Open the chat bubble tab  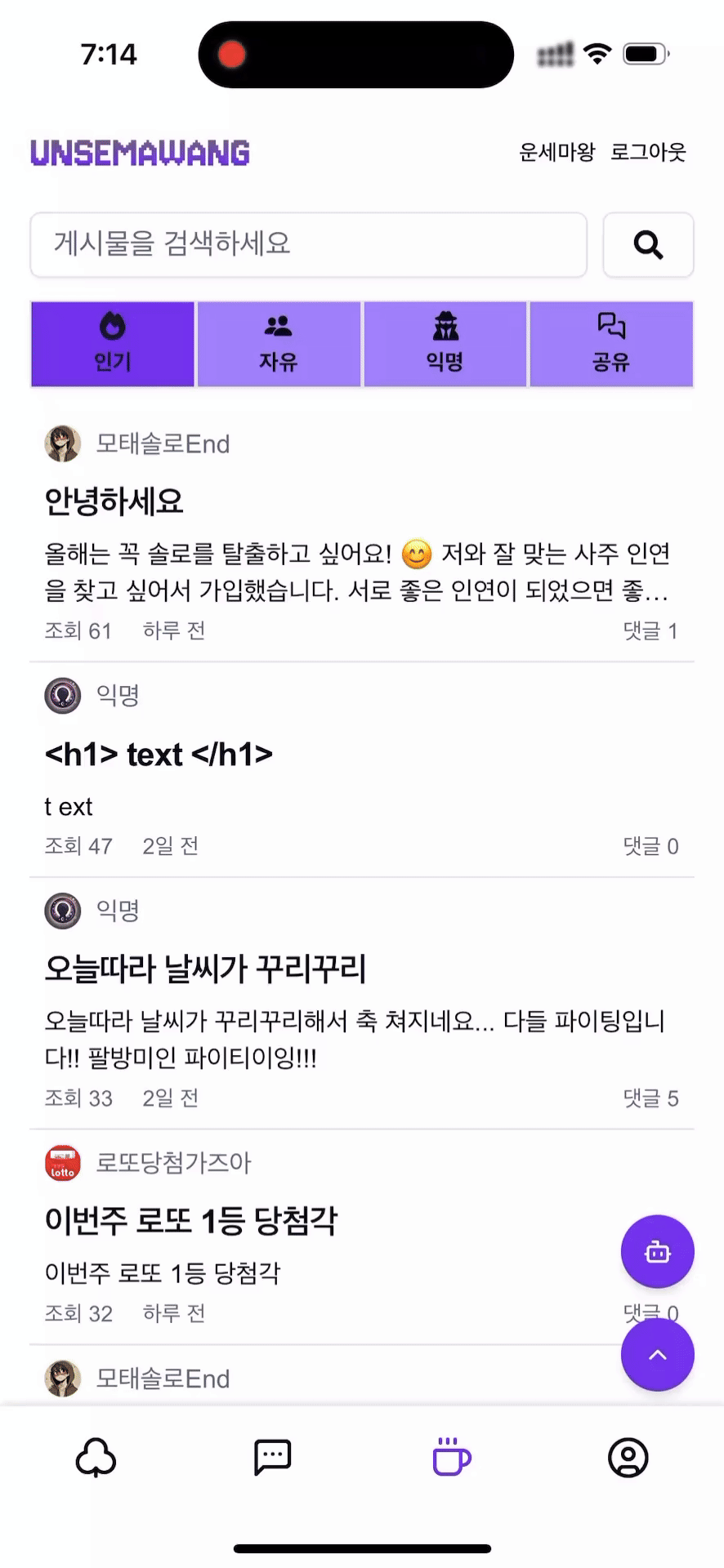(273, 1458)
